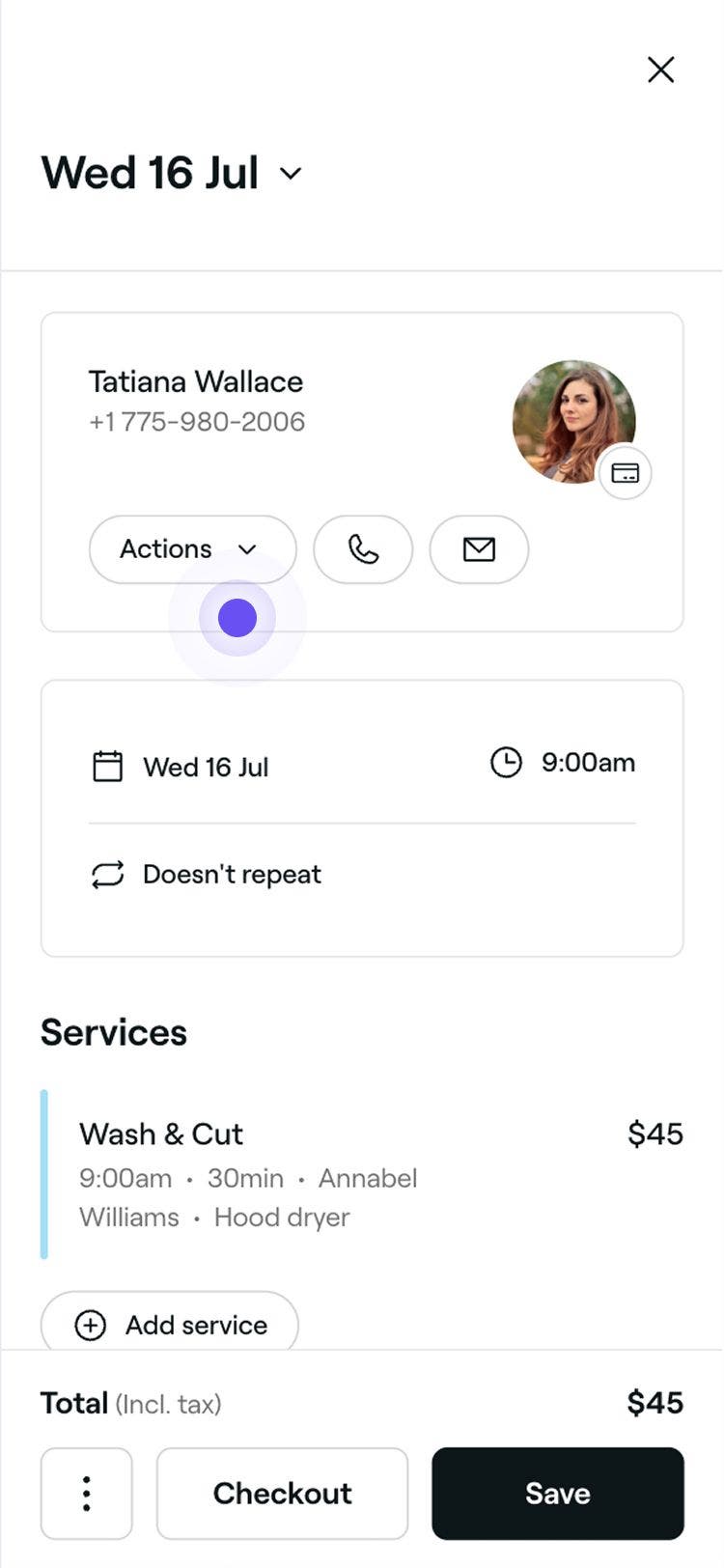Call Tatiana Wallace with the phone icon
Image resolution: width=724 pixels, height=1568 pixels.
363,549
